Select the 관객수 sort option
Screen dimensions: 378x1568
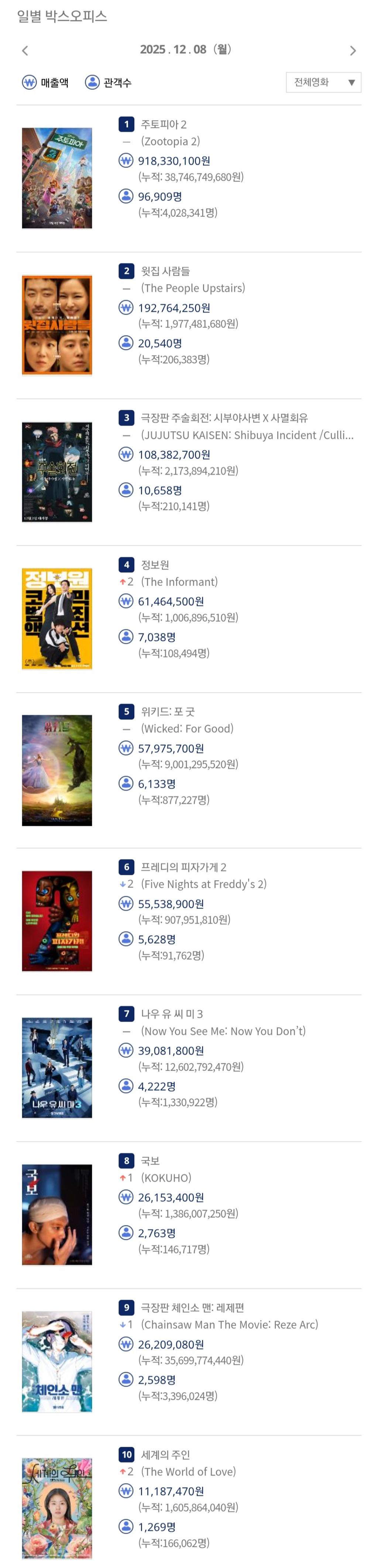(109, 82)
